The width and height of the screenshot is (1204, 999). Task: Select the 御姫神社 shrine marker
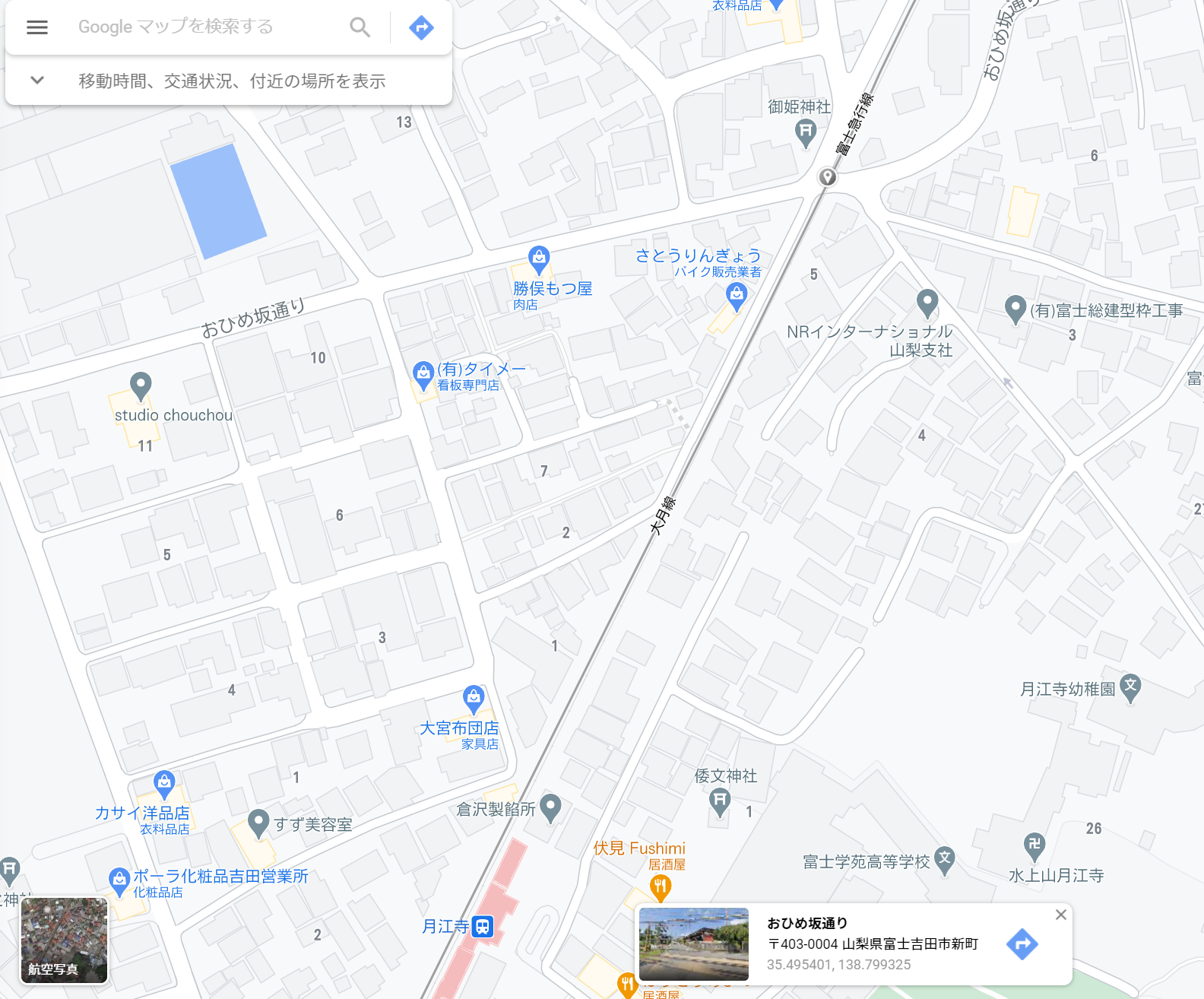click(x=805, y=132)
